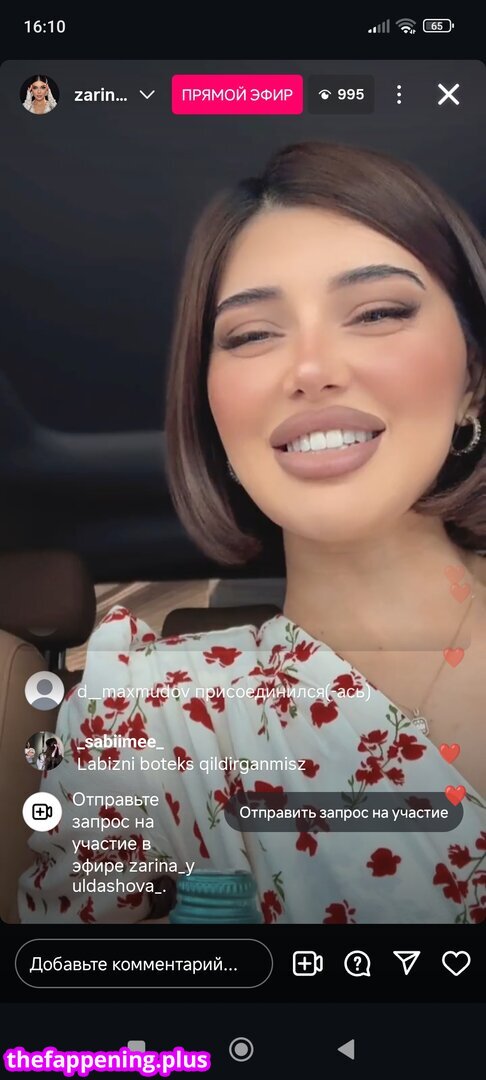486x1080 pixels.
Task: Ask a question with the question-mark icon
Action: click(357, 964)
